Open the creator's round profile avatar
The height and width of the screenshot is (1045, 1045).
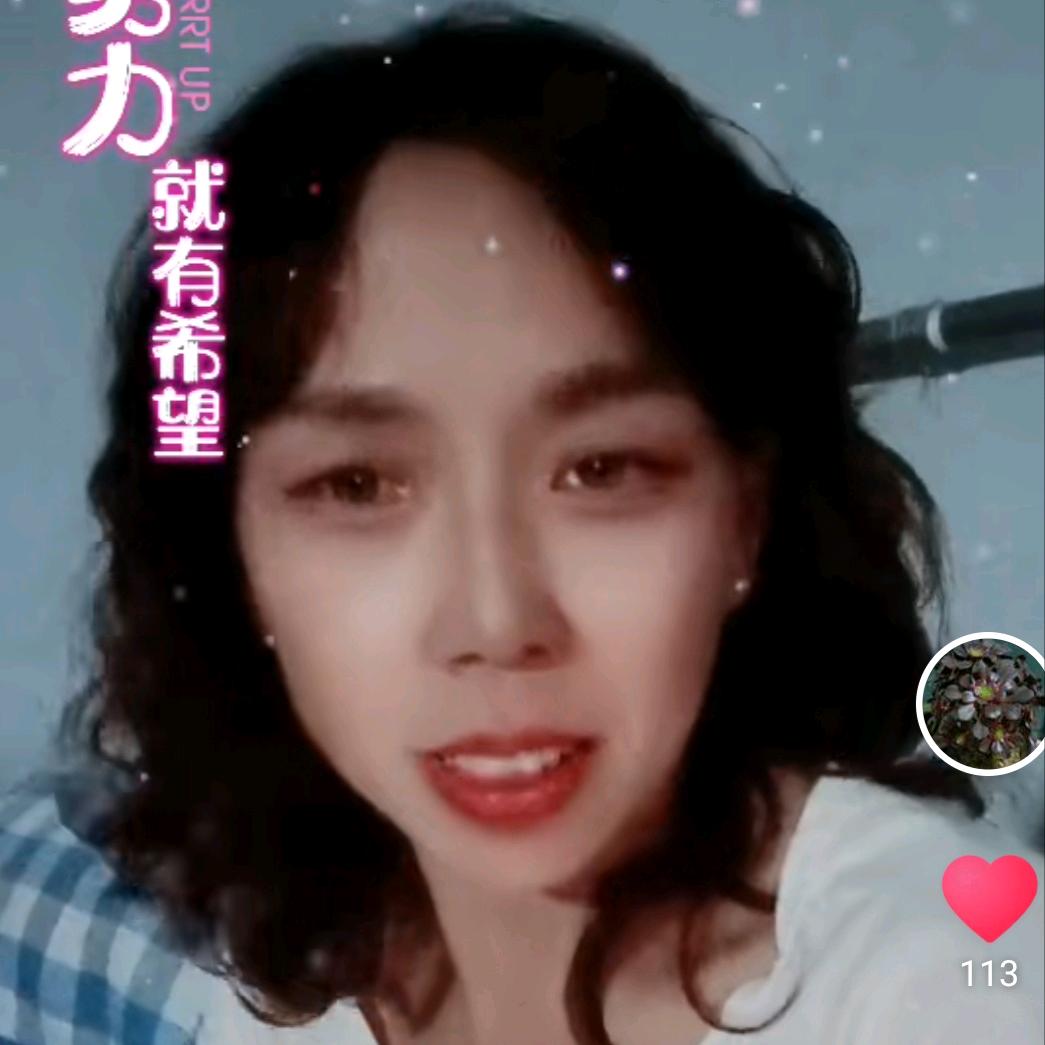[x=982, y=703]
